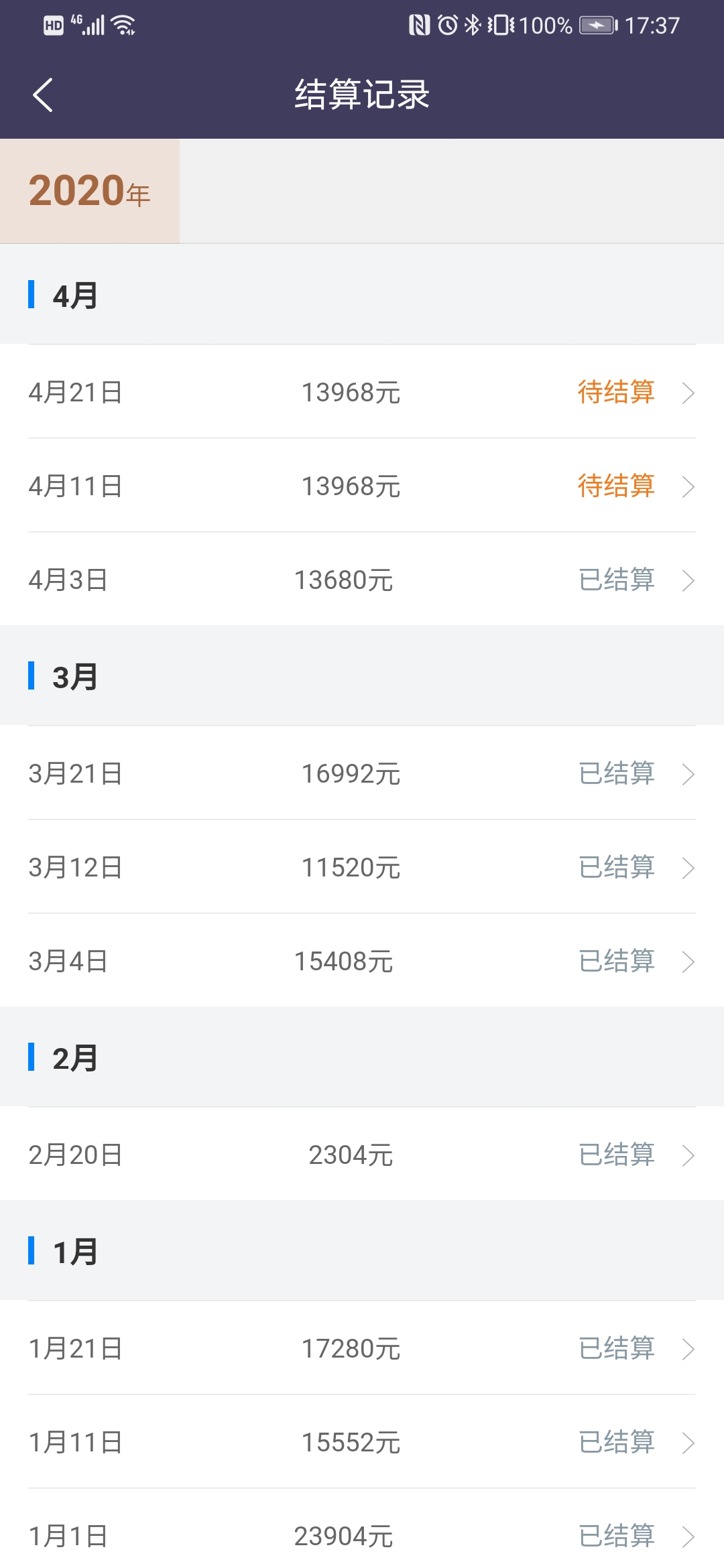Tap the back arrow to leave 结算记录

43,94
